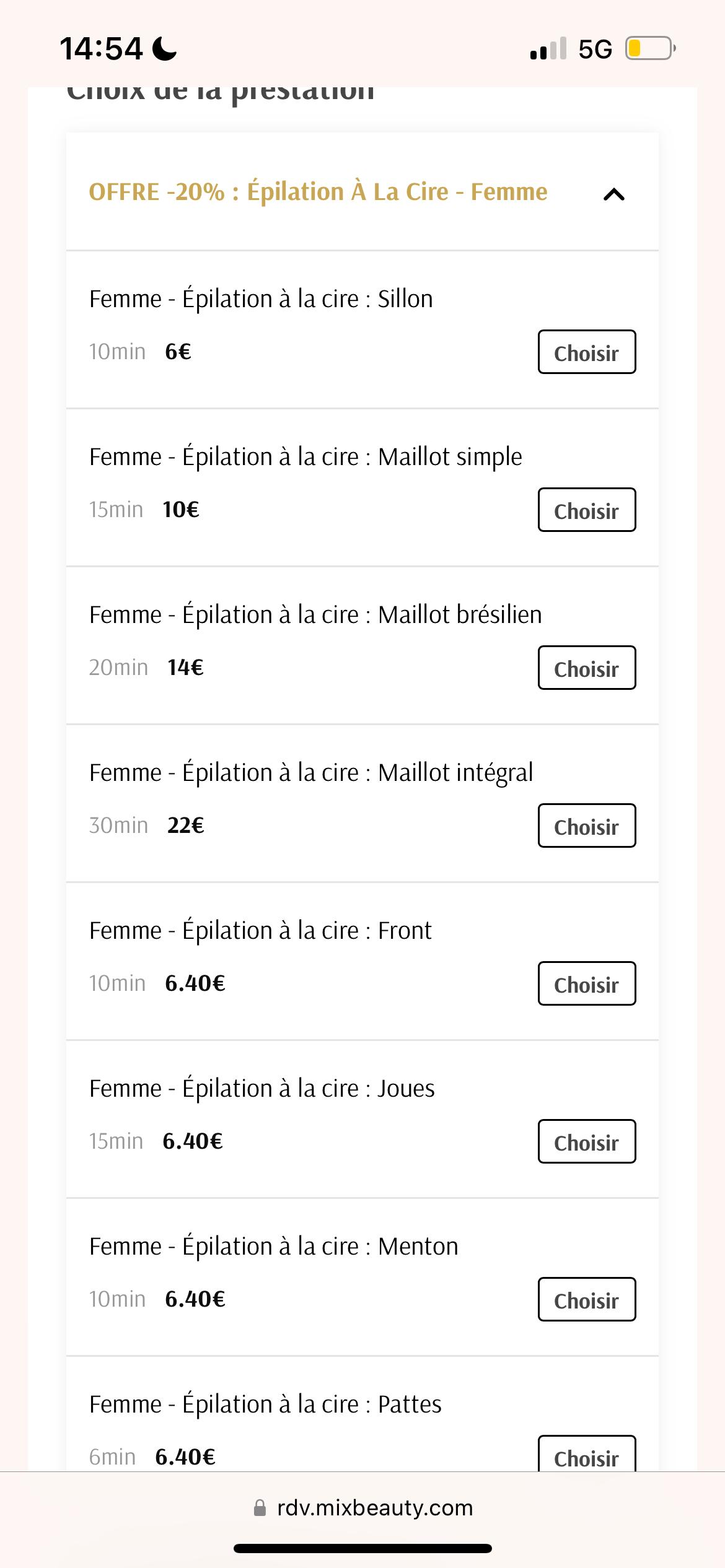Choose the Front waxing service
The width and height of the screenshot is (725, 1568).
click(586, 984)
